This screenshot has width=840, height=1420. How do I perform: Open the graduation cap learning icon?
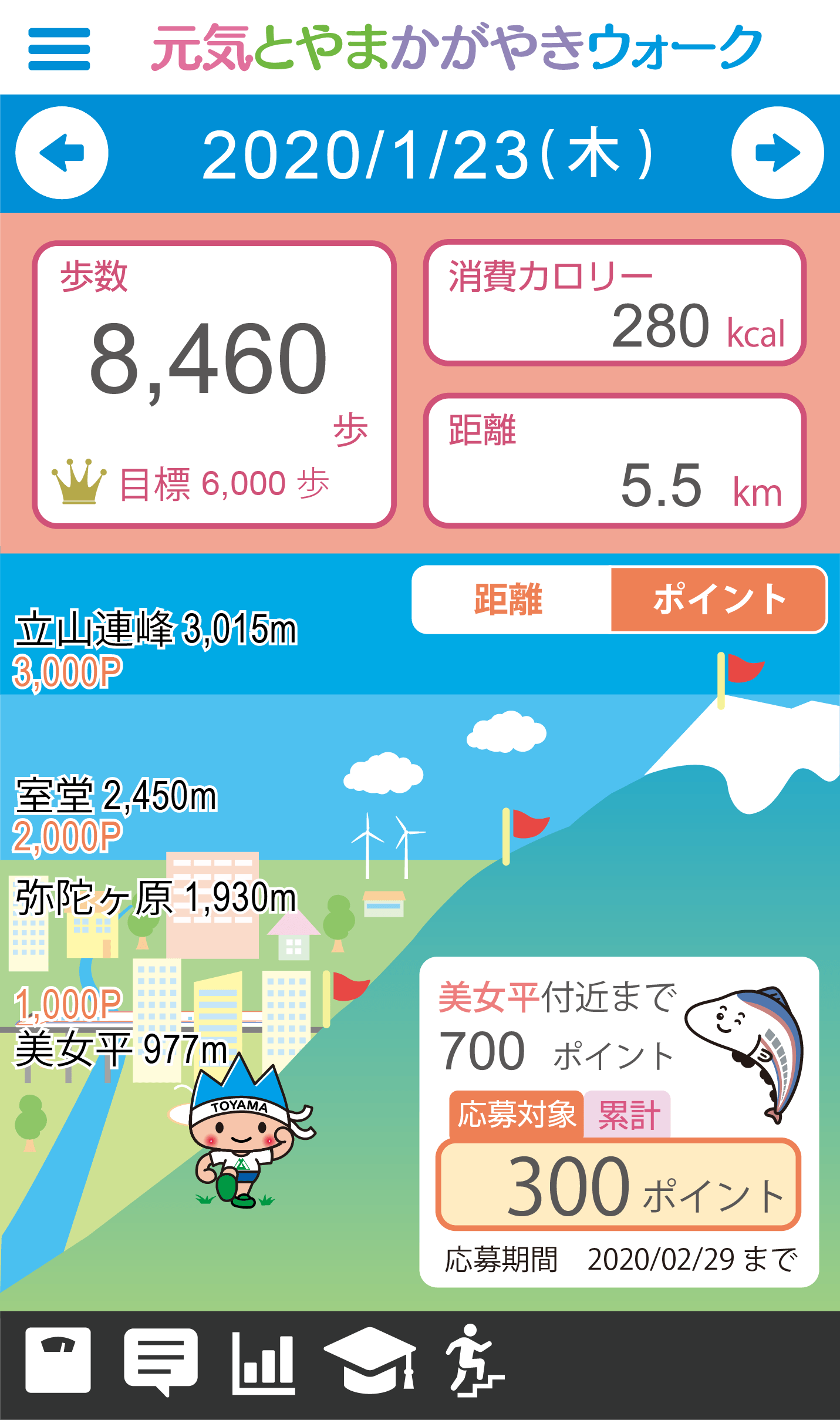(x=370, y=1360)
